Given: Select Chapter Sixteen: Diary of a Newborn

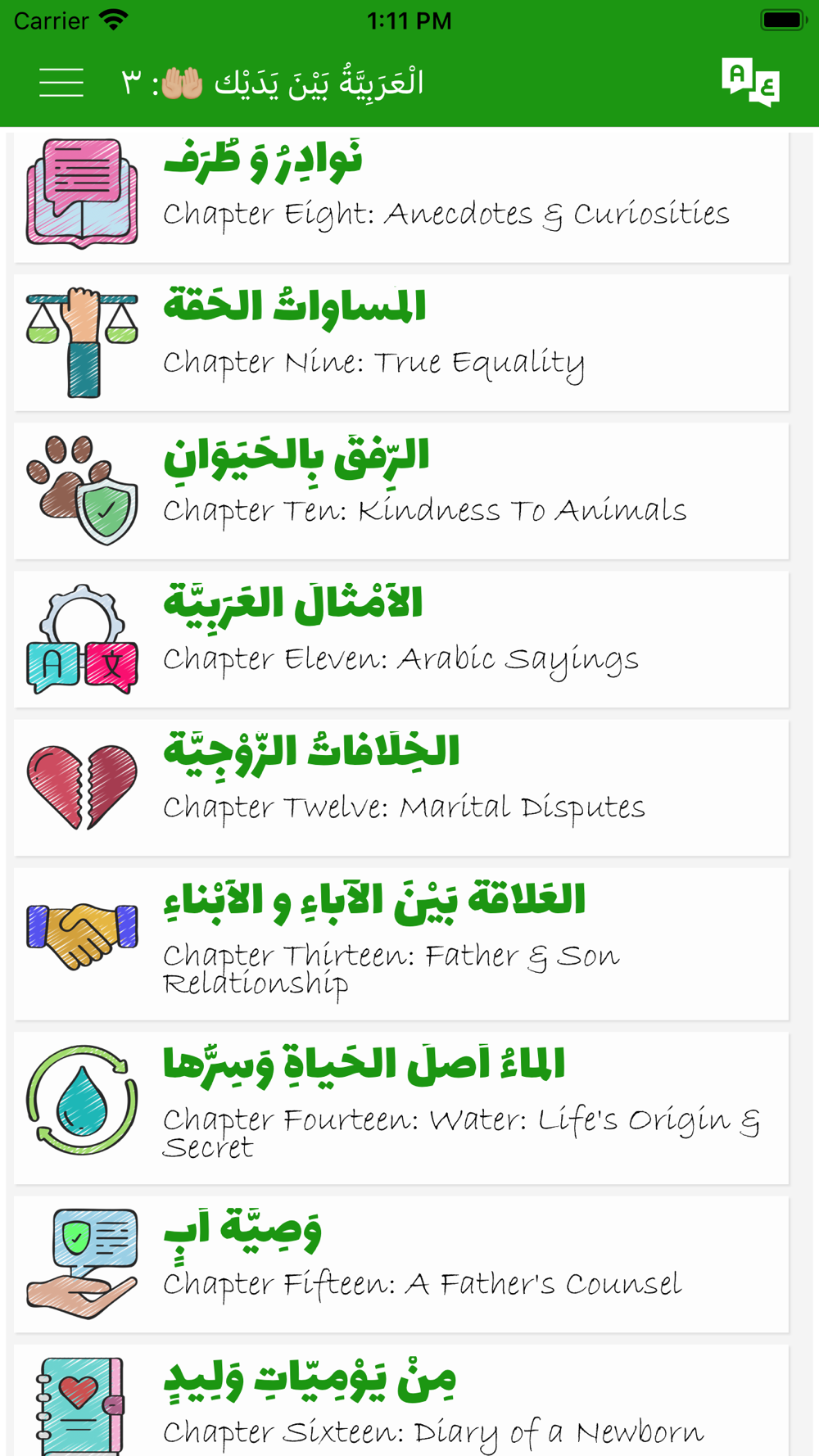Looking at the screenshot, I should click(401, 1400).
